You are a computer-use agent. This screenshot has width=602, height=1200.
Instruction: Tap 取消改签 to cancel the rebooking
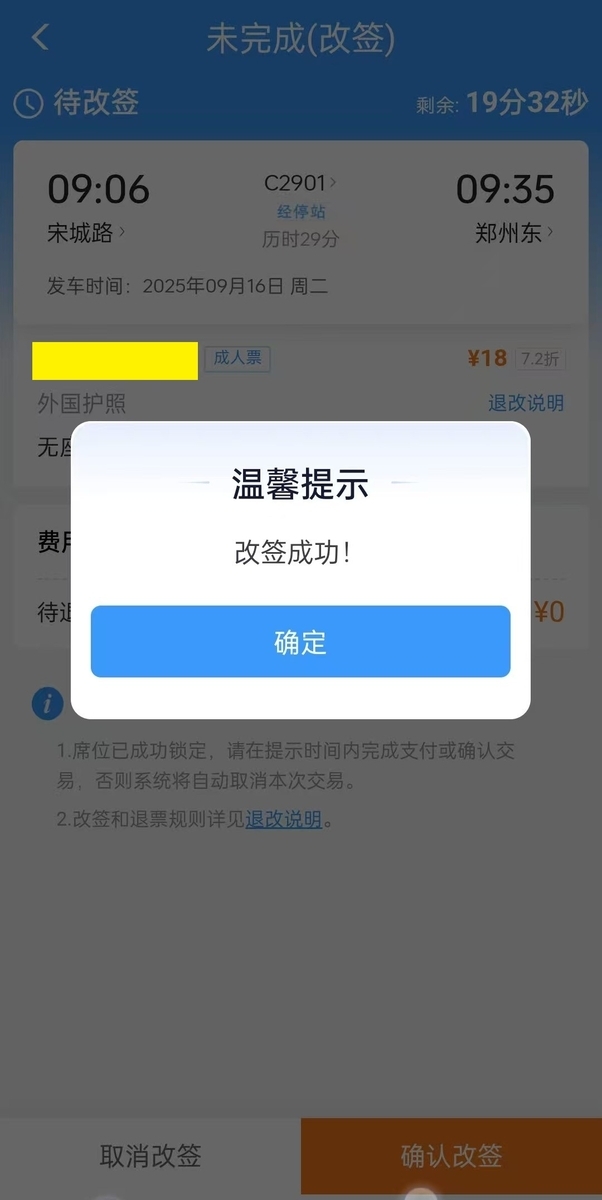pos(150,1156)
